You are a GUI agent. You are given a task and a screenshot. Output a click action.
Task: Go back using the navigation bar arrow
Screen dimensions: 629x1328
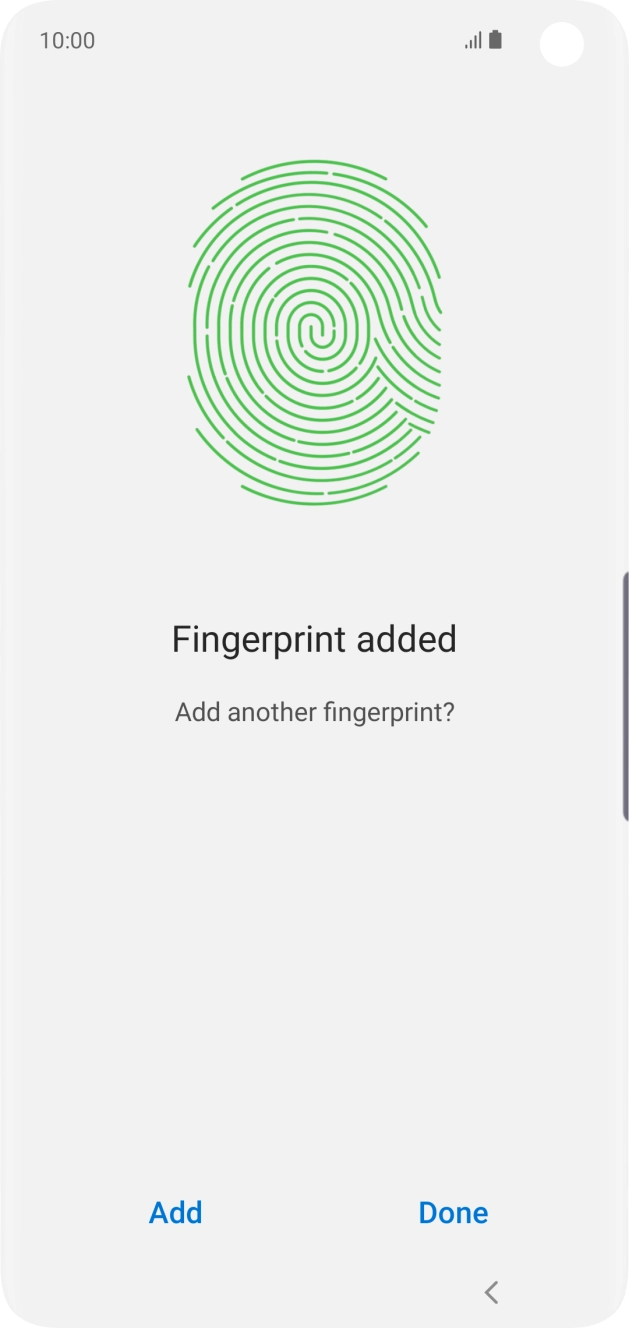491,1292
